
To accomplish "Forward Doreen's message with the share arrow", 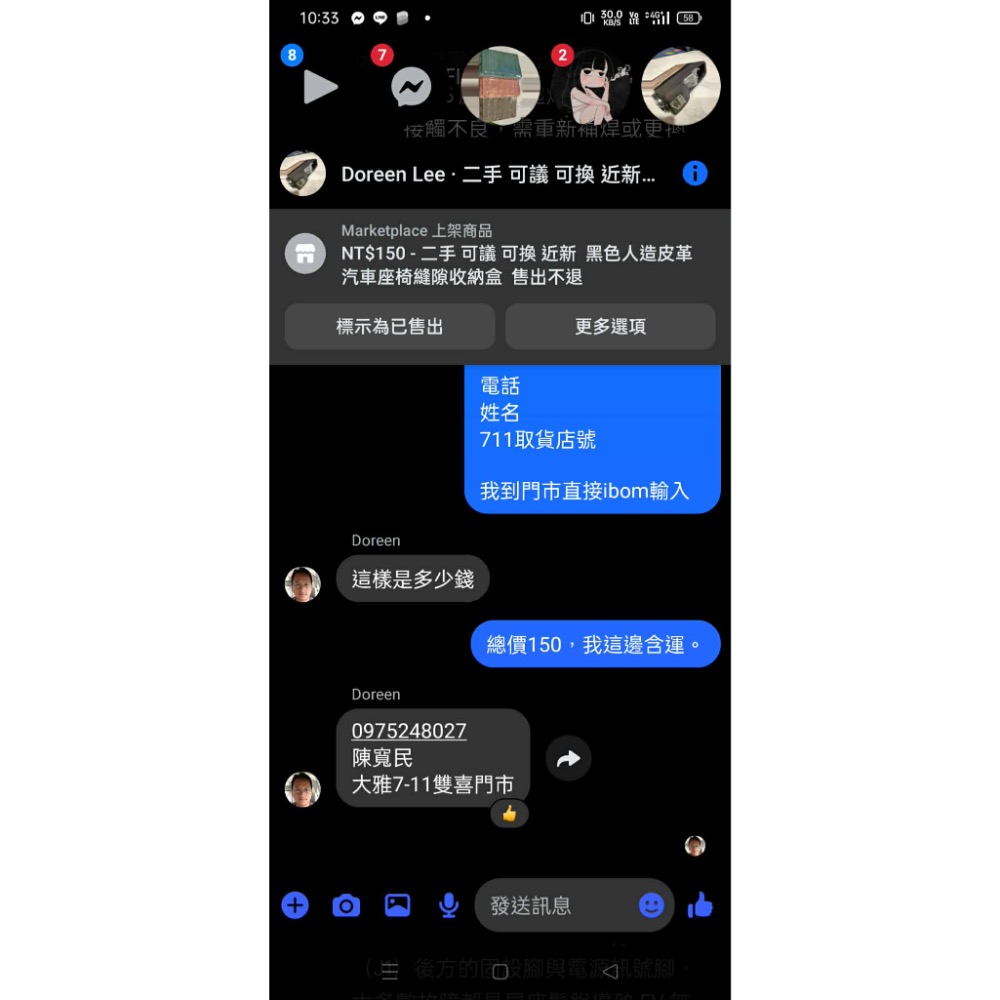I will click(568, 758).
